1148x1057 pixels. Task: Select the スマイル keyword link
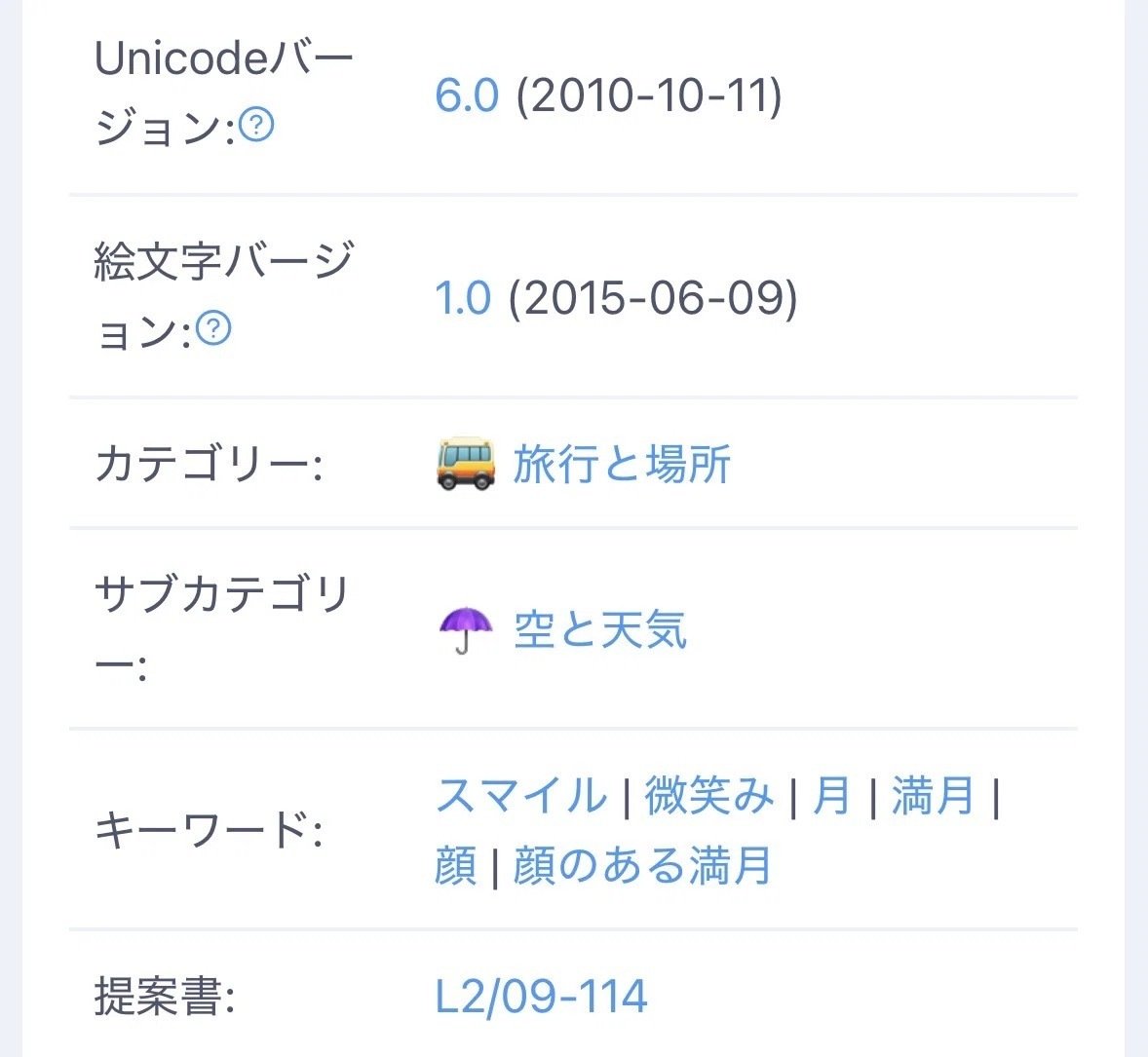(521, 795)
